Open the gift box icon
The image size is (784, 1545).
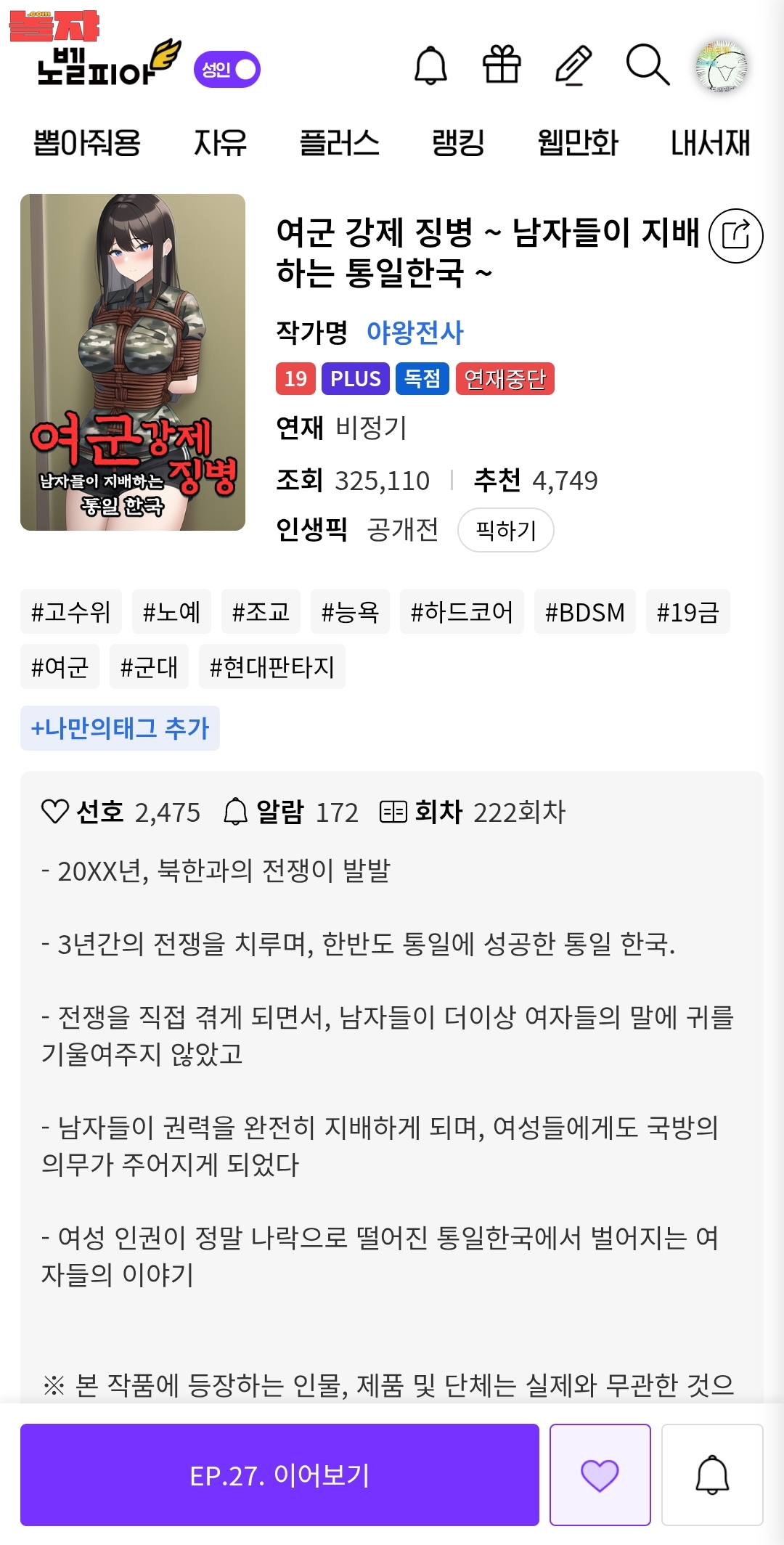[x=502, y=65]
